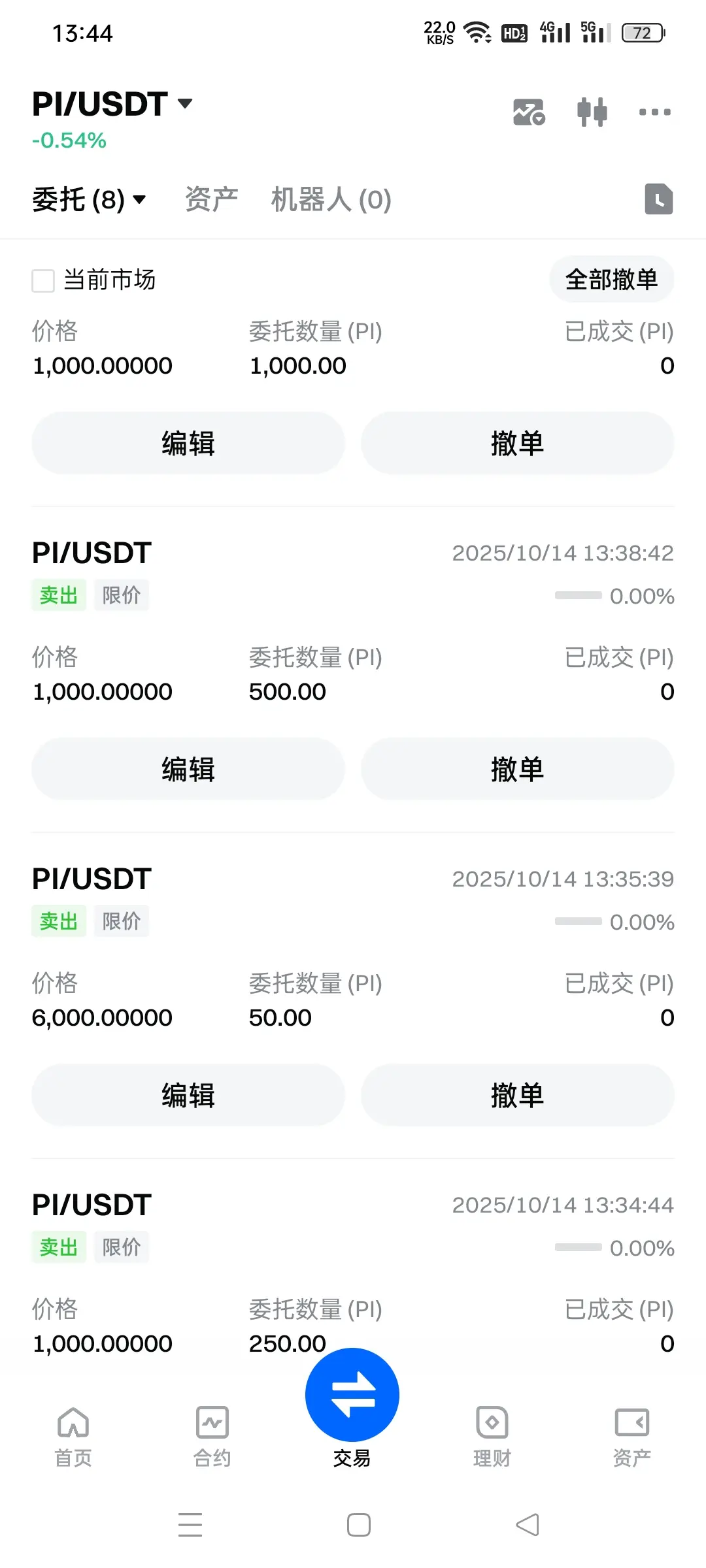Switch to the 机器人 (0) tab

[x=331, y=199]
